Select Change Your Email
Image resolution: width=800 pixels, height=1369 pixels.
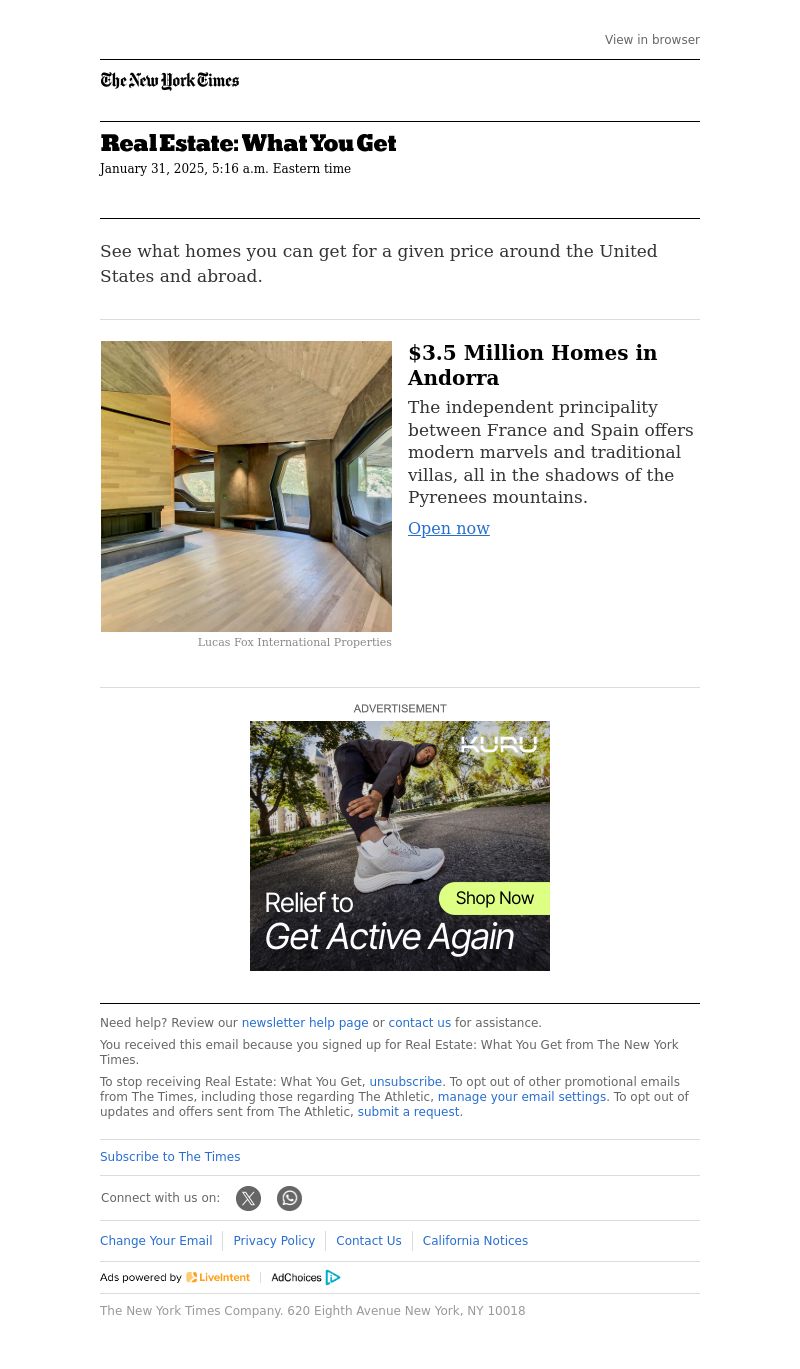click(156, 1241)
